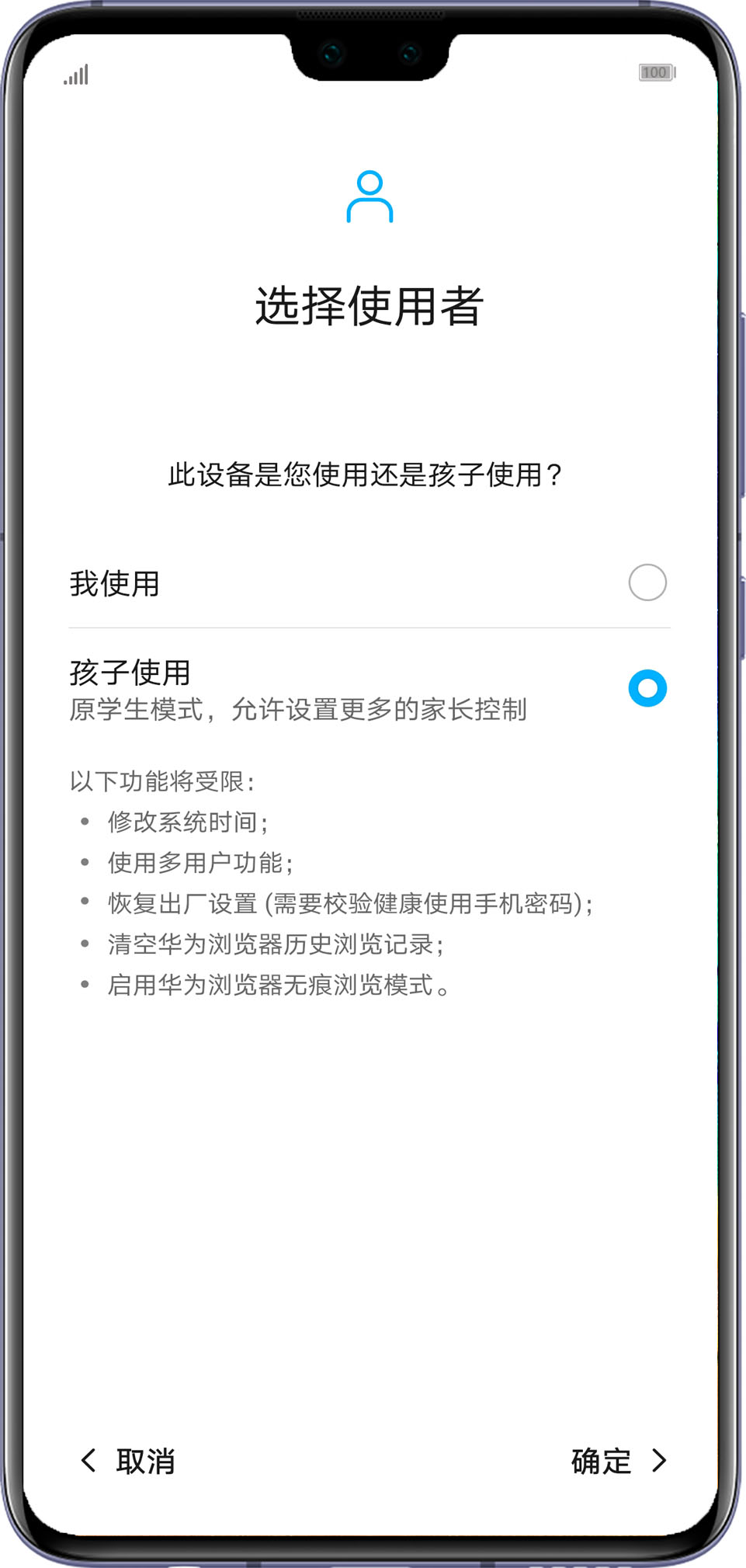Click the blue user profile icon
Image resolution: width=746 pixels, height=1568 pixels.
pos(371,198)
